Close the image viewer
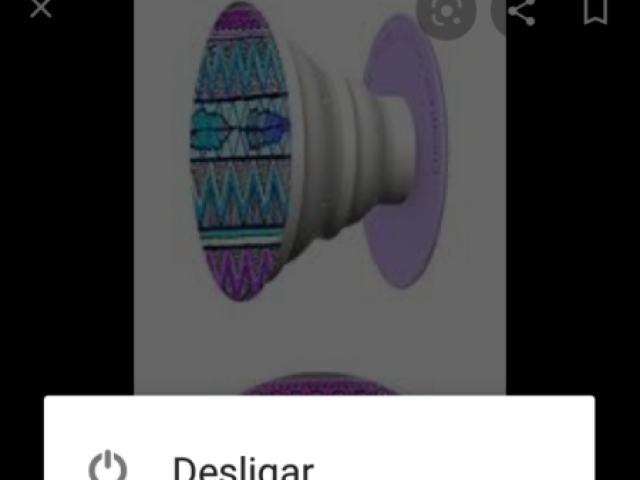 pyautogui.click(x=40, y=9)
